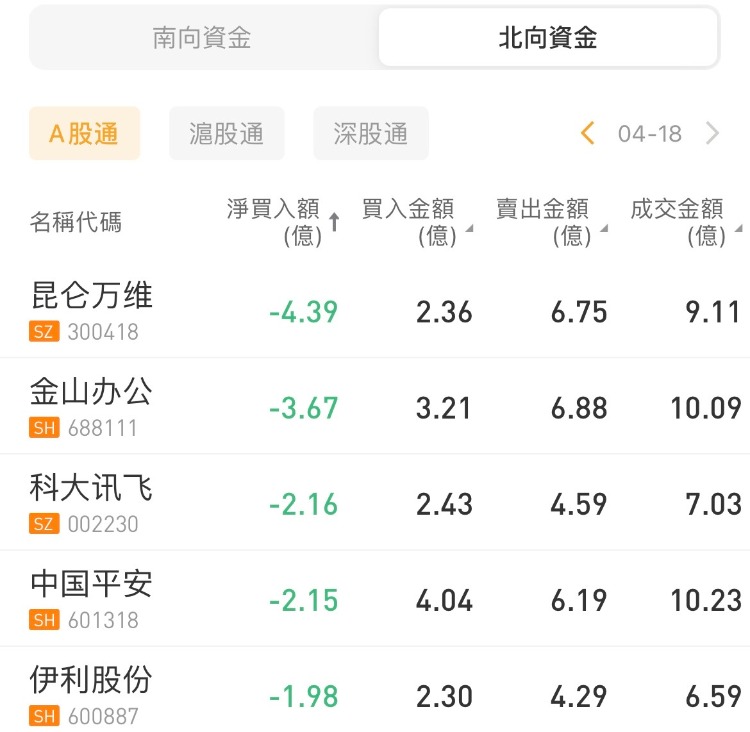Image resolution: width=750 pixels, height=732 pixels.
Task: Go to the next date after 04-18
Action: [x=712, y=133]
